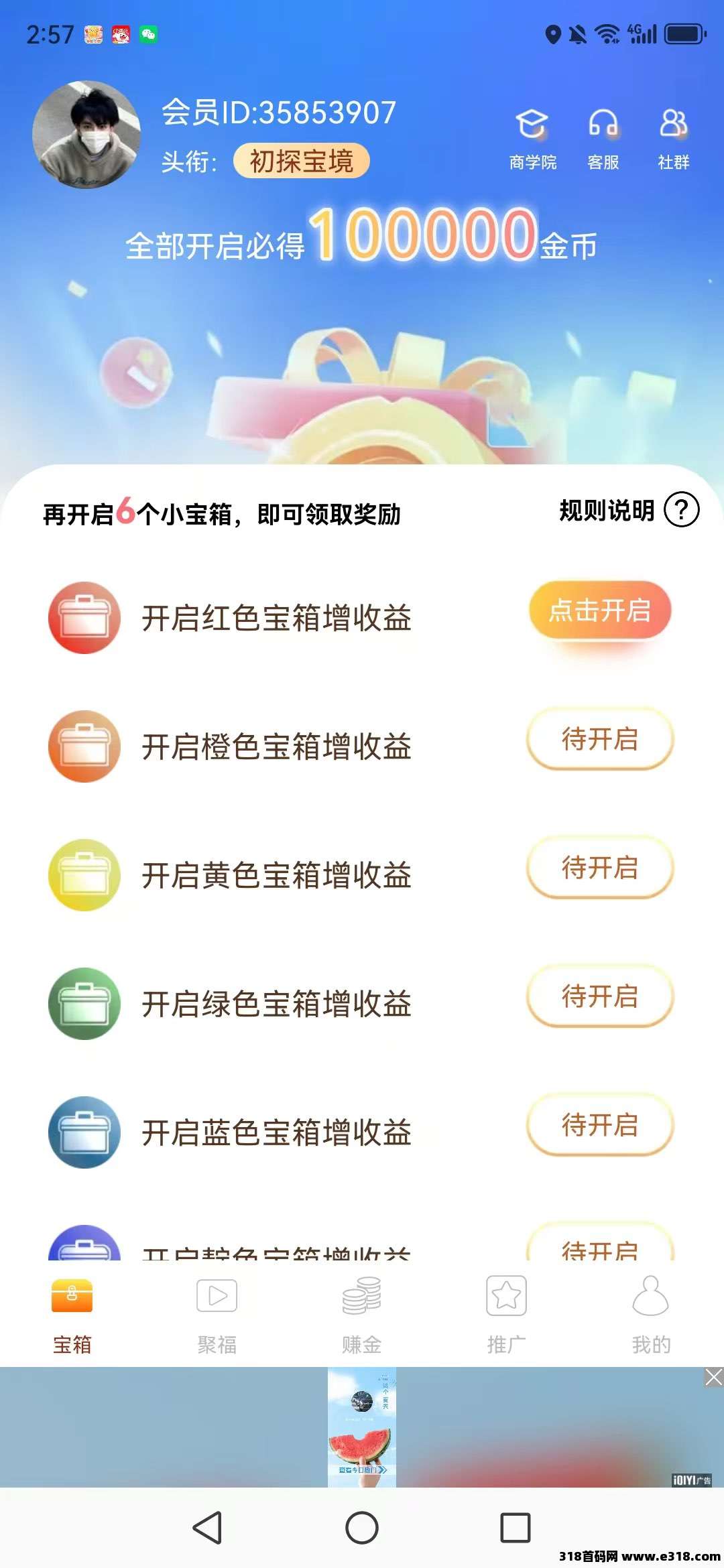Tap 待开启 for the green treasure box
This screenshot has width=724, height=1568.
[600, 996]
